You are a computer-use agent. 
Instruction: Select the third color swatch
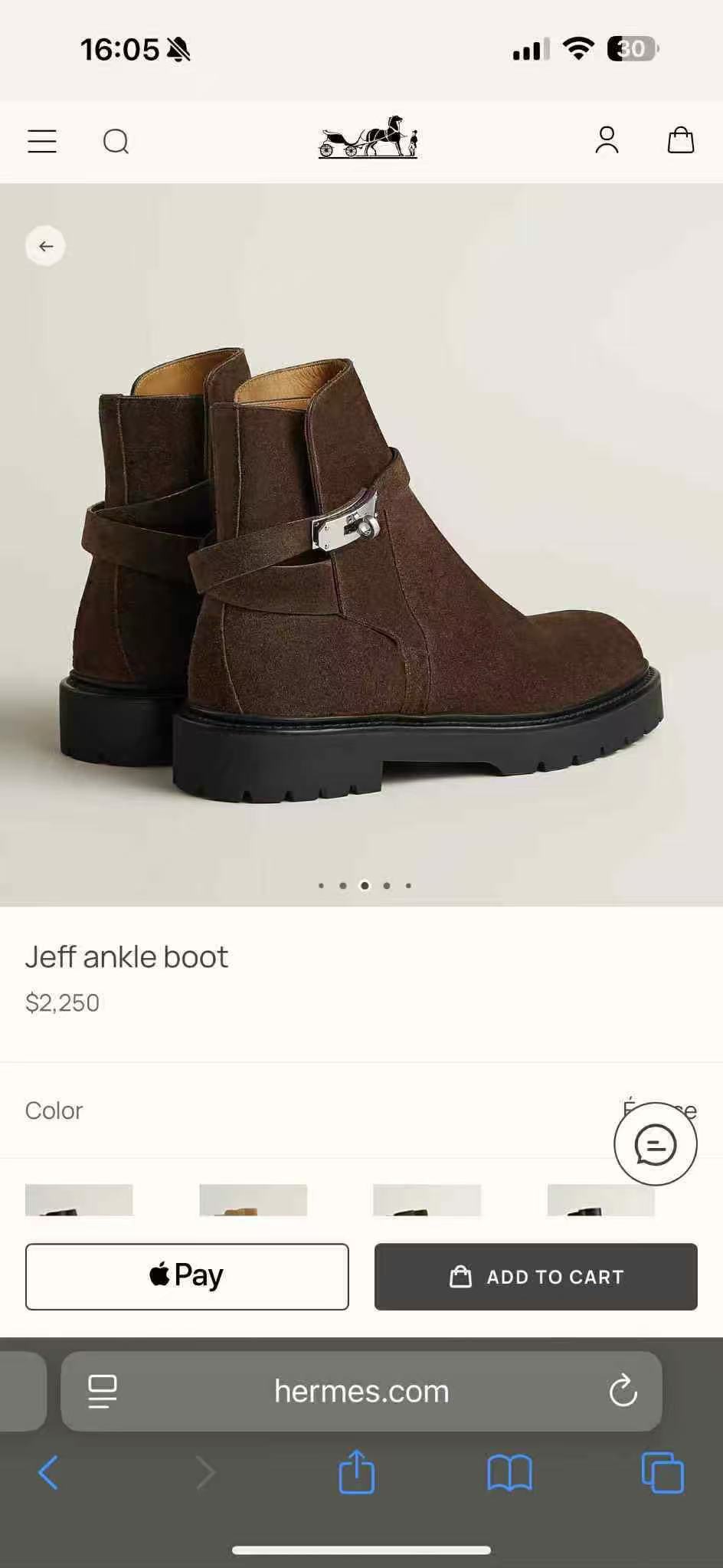[x=427, y=1200]
